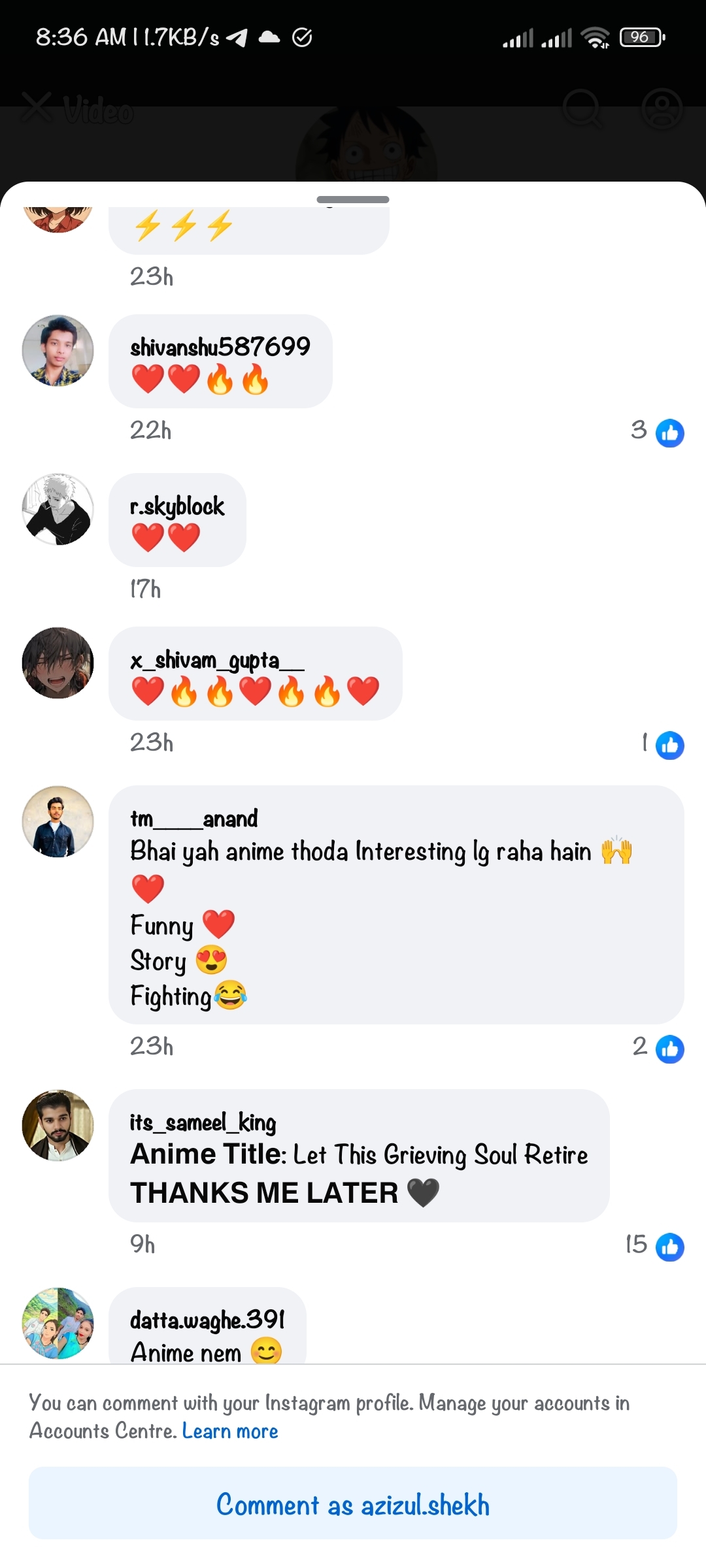Image resolution: width=706 pixels, height=1568 pixels.
Task: Open the Learn more link
Action: coord(230,1431)
